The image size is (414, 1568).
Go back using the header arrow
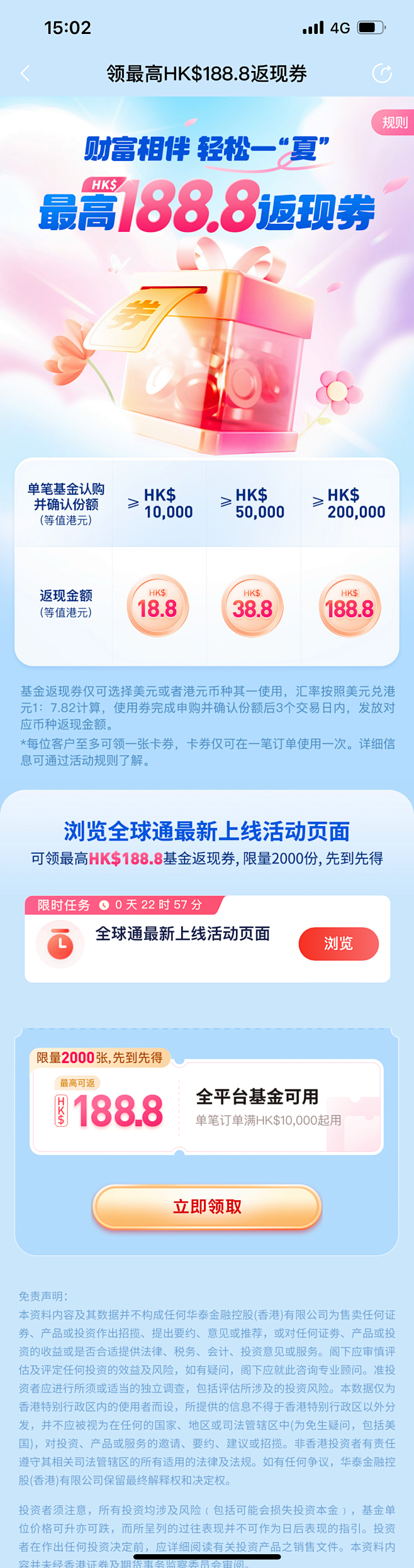point(25,74)
